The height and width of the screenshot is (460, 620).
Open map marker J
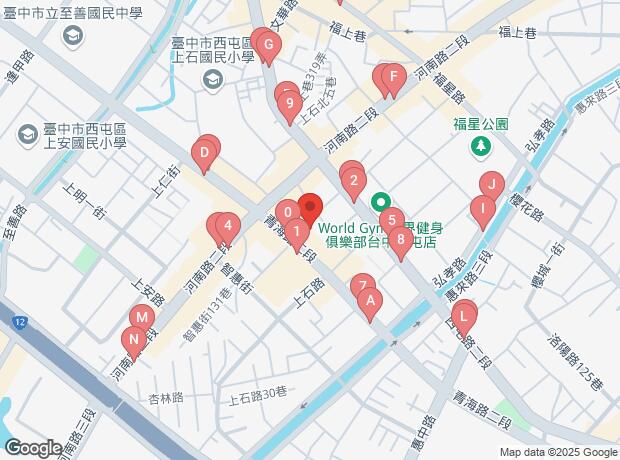tap(491, 184)
